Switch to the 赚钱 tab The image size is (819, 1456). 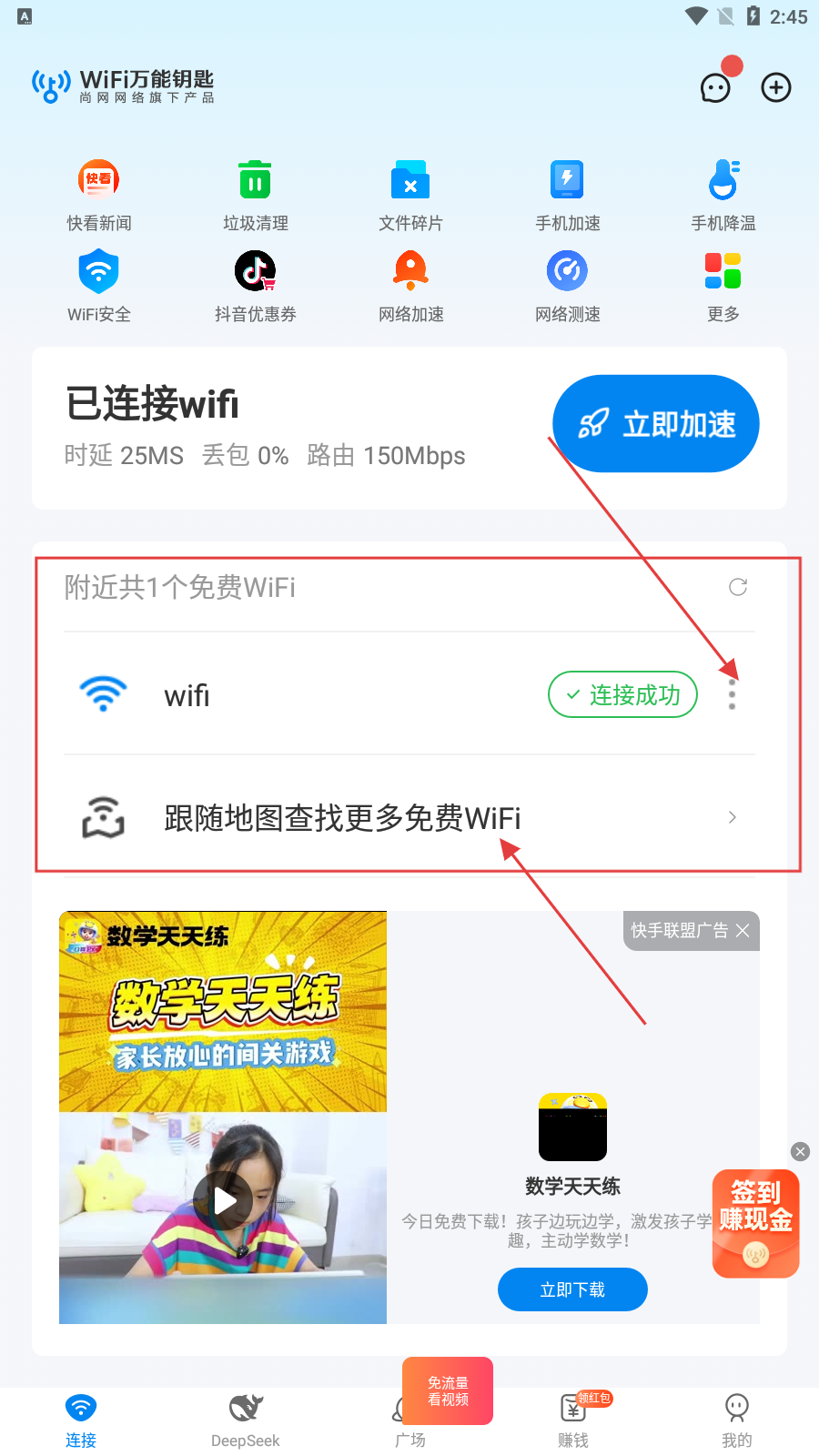(573, 1420)
